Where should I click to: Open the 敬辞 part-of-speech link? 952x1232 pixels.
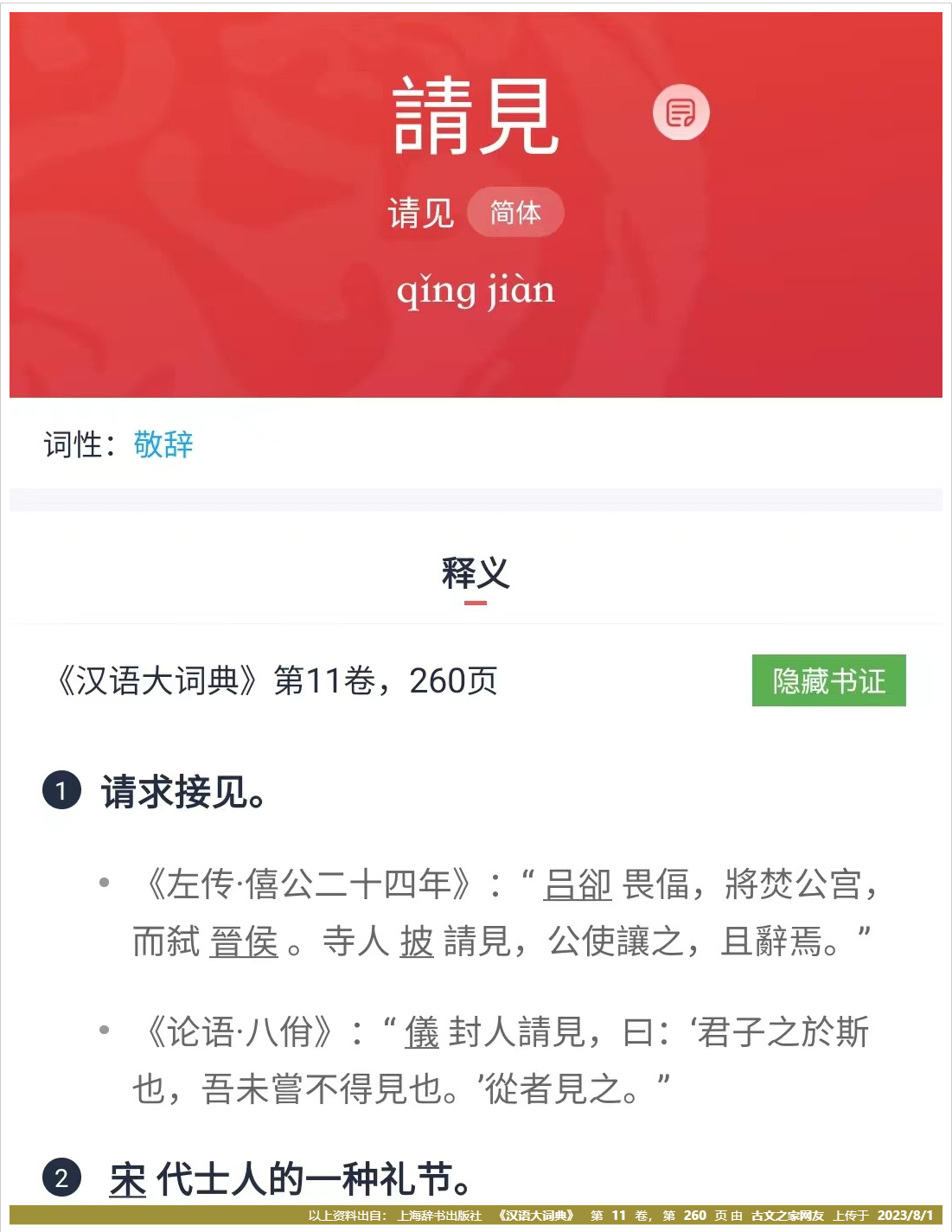coord(163,444)
